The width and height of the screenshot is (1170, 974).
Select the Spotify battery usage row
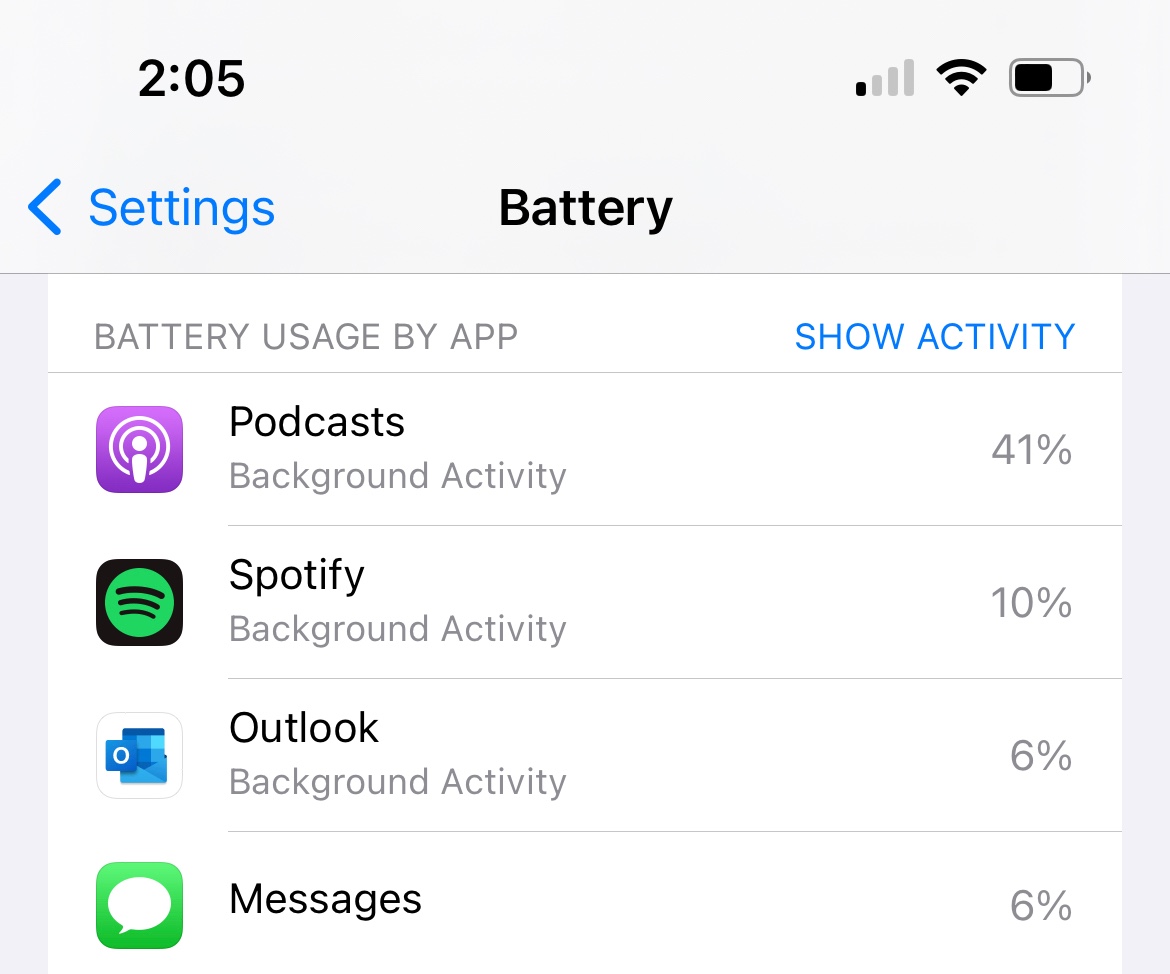584,603
